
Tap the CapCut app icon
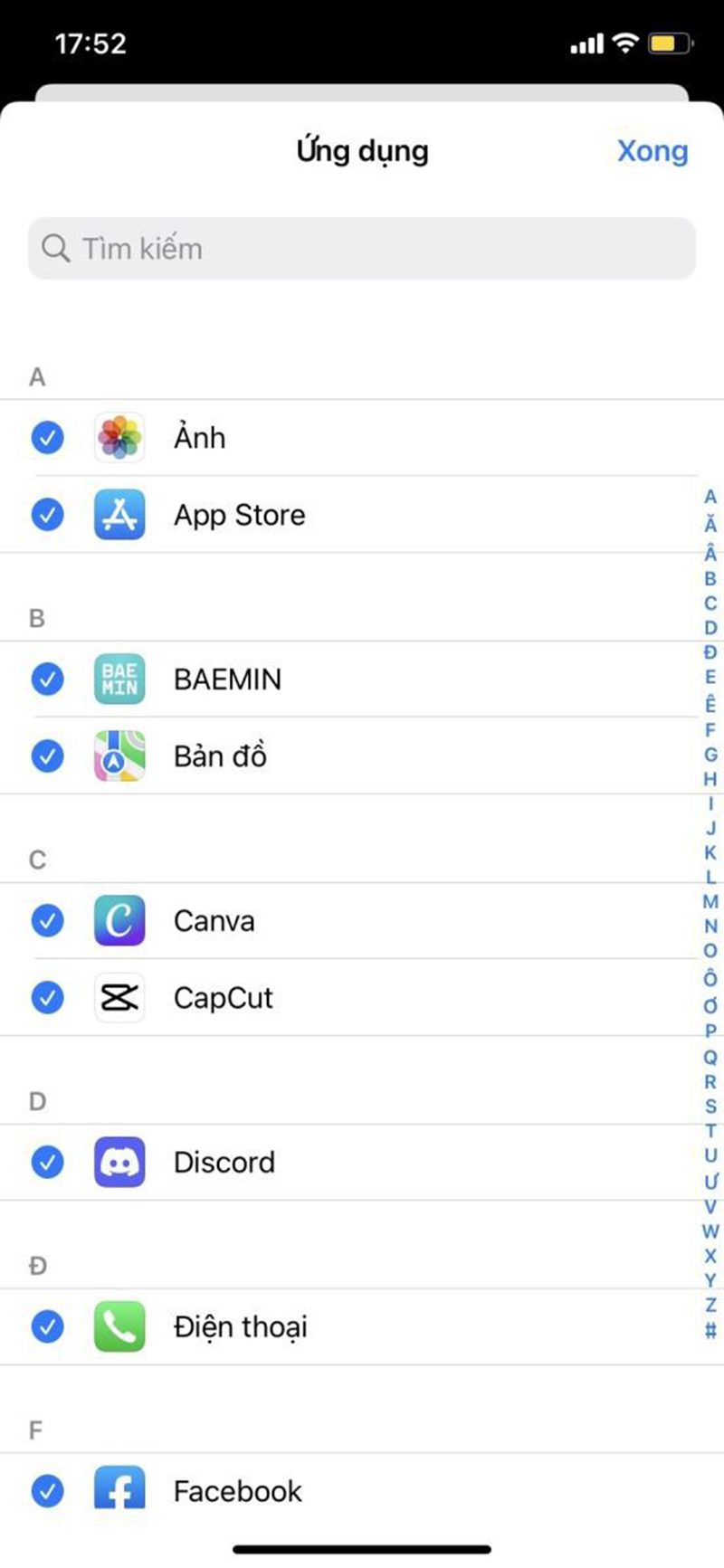[x=118, y=997]
